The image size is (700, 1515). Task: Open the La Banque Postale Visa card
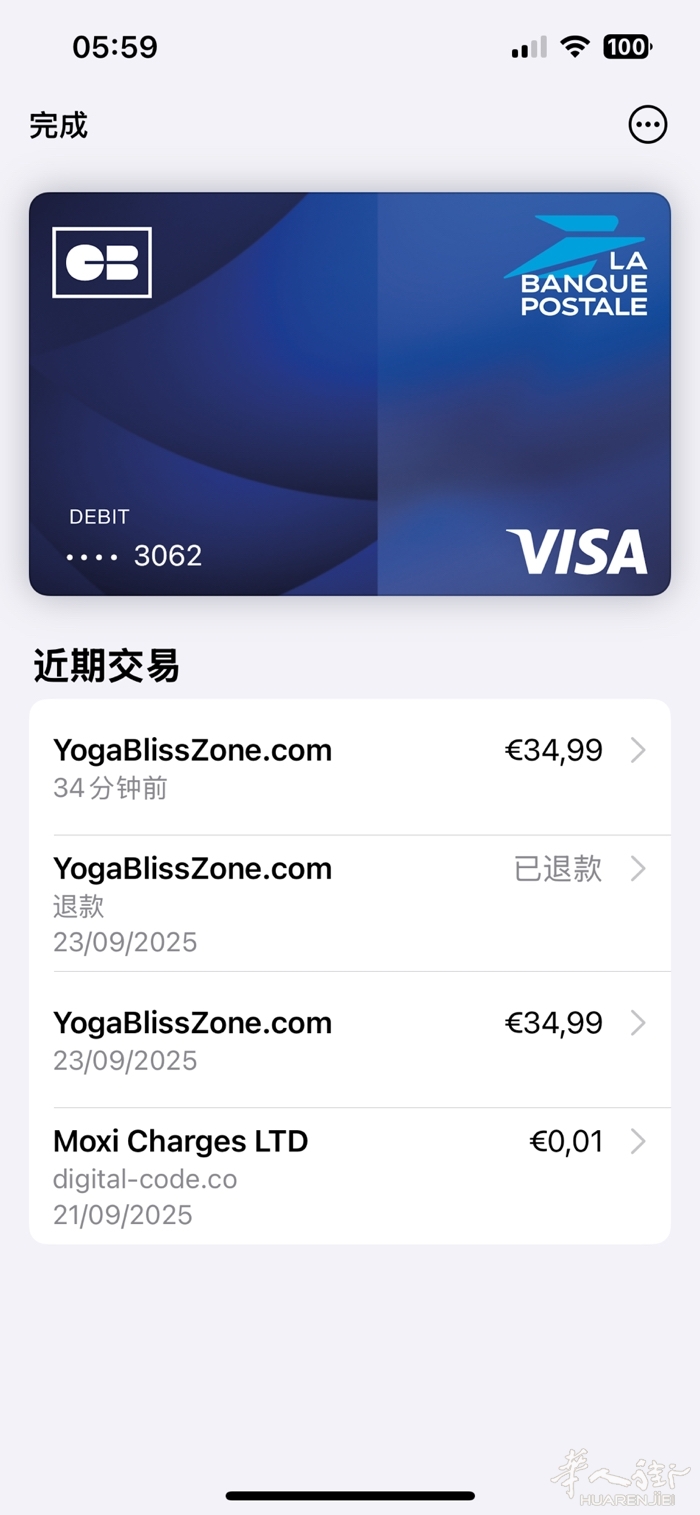tap(350, 394)
